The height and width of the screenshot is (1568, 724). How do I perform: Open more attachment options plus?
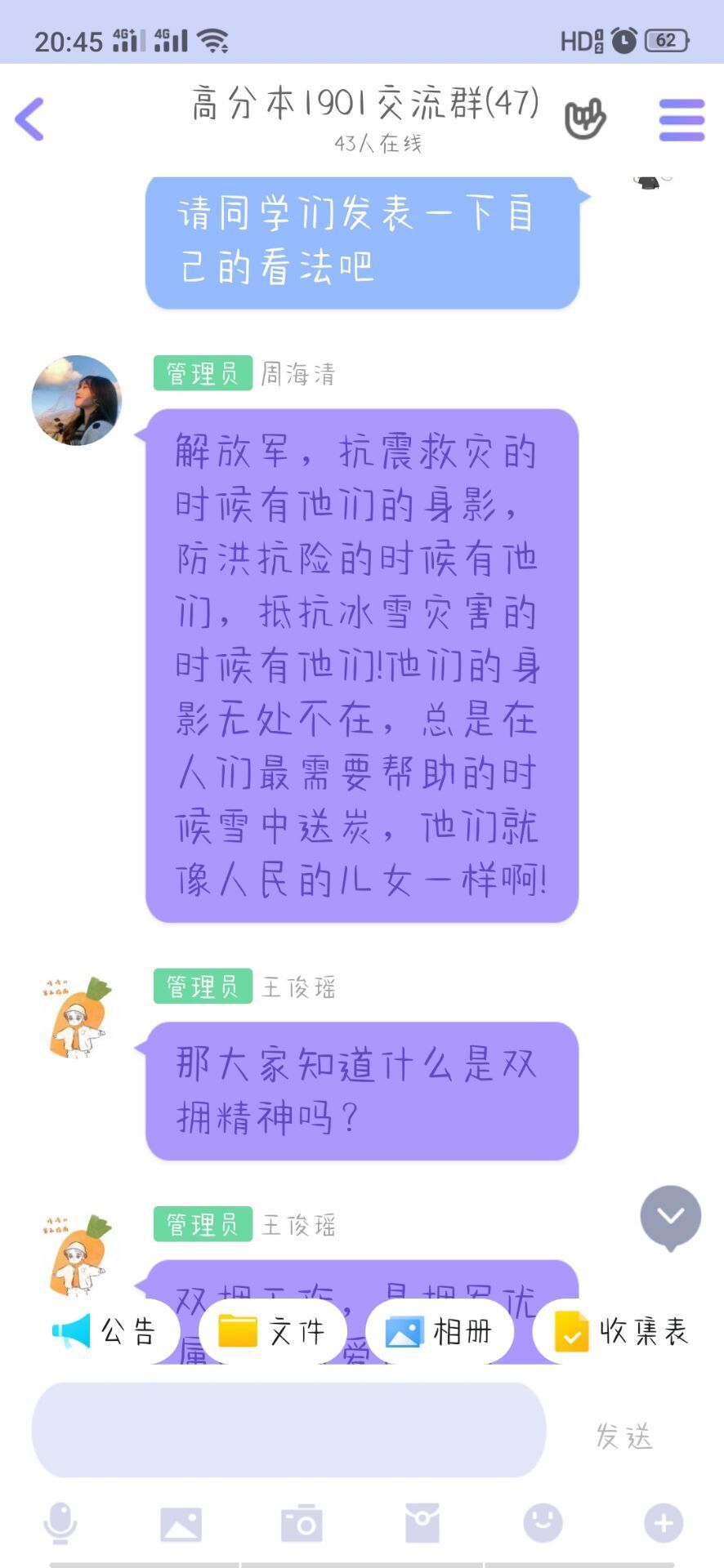point(664,1523)
